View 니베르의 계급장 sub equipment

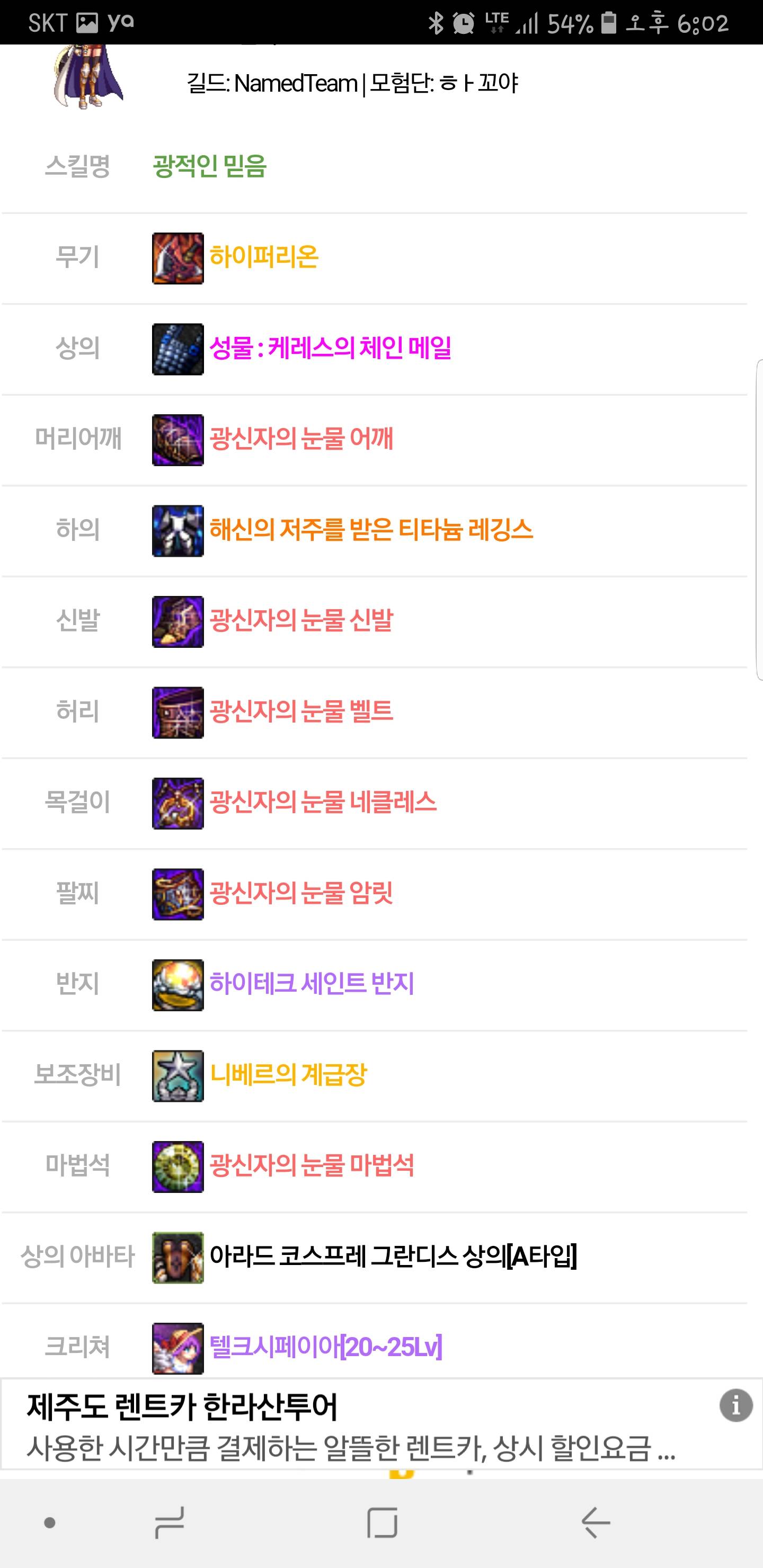click(287, 1075)
